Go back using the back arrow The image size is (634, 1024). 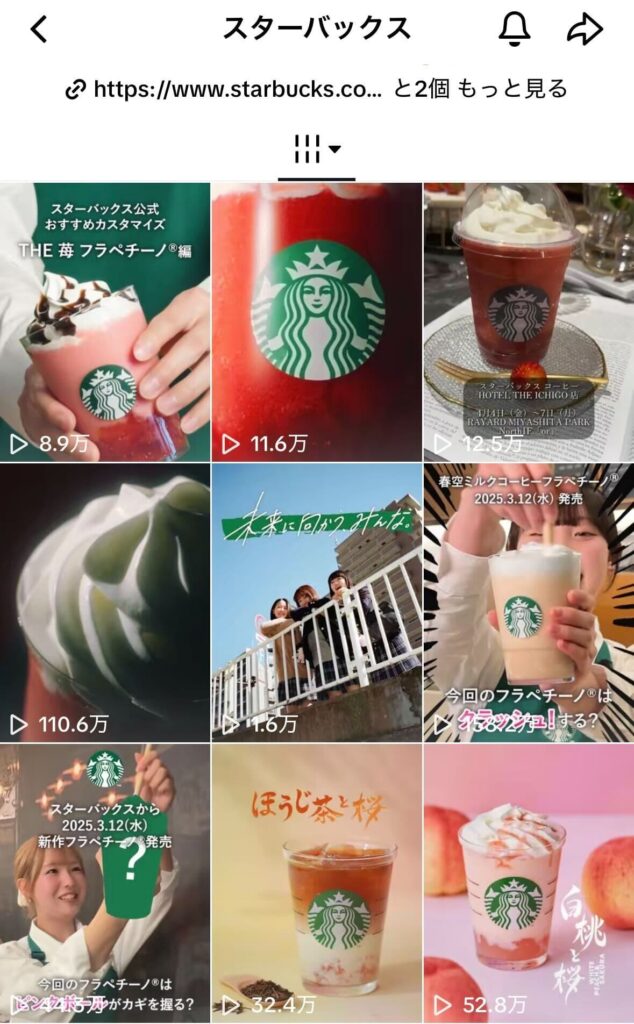38,30
